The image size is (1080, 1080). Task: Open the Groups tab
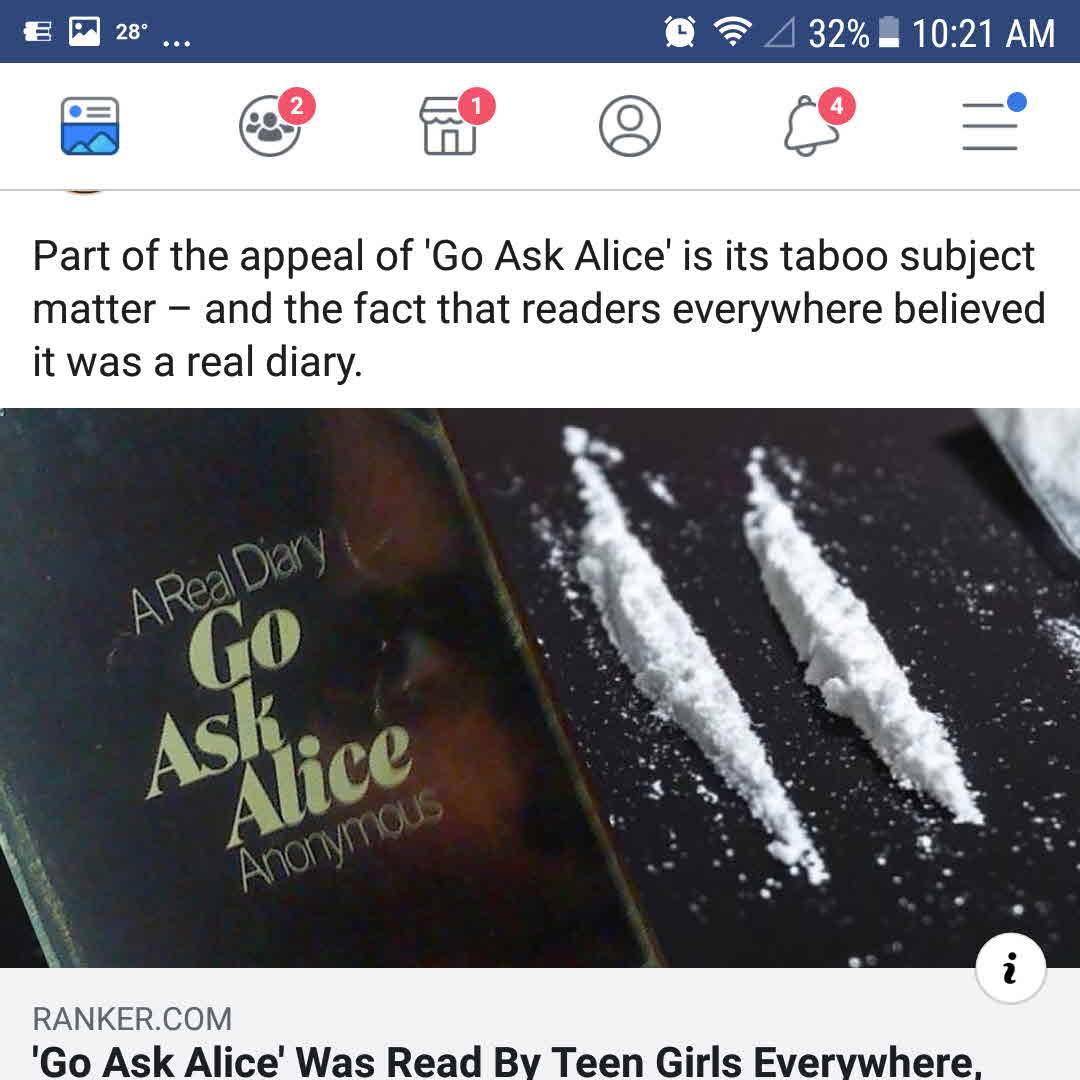click(270, 126)
